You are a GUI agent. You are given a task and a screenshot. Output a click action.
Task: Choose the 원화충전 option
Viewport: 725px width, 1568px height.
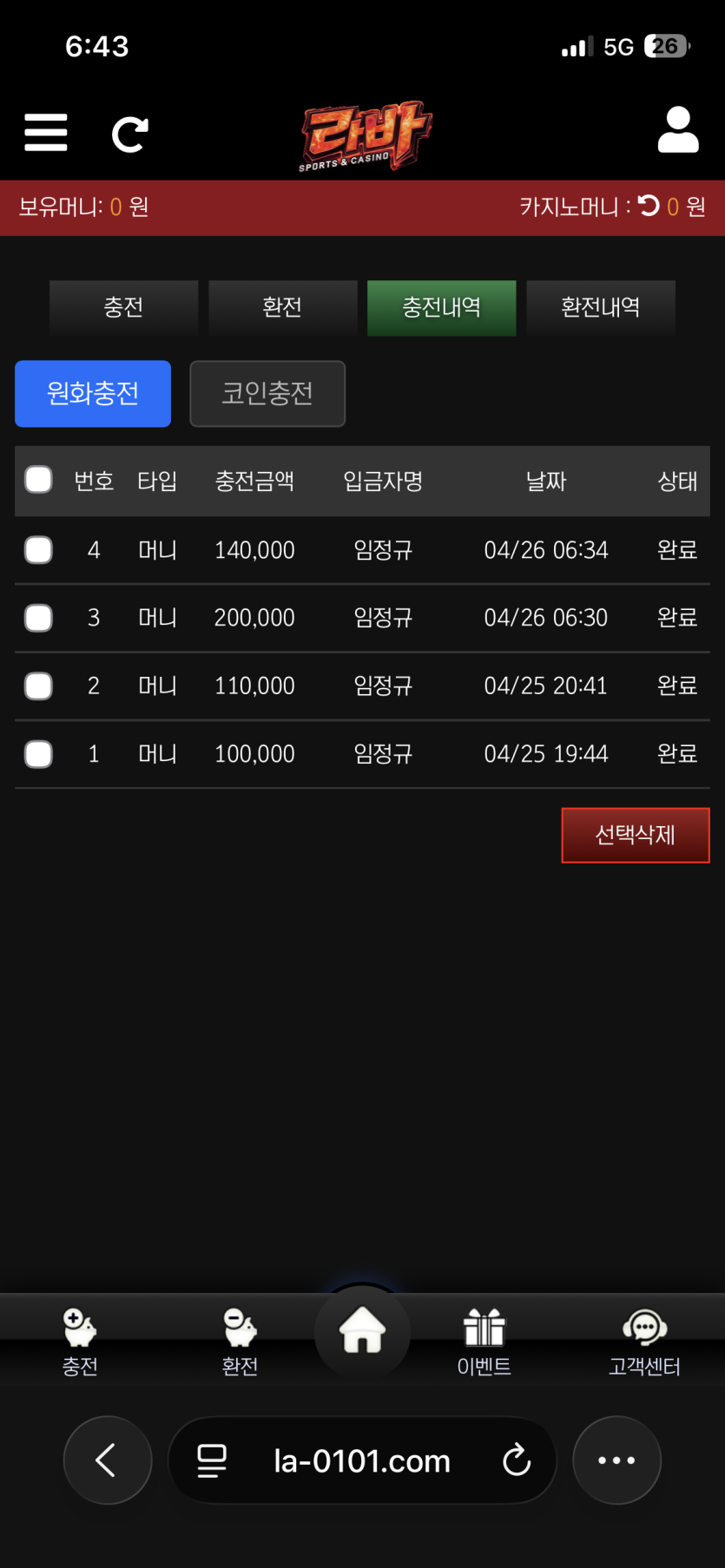pyautogui.click(x=93, y=393)
